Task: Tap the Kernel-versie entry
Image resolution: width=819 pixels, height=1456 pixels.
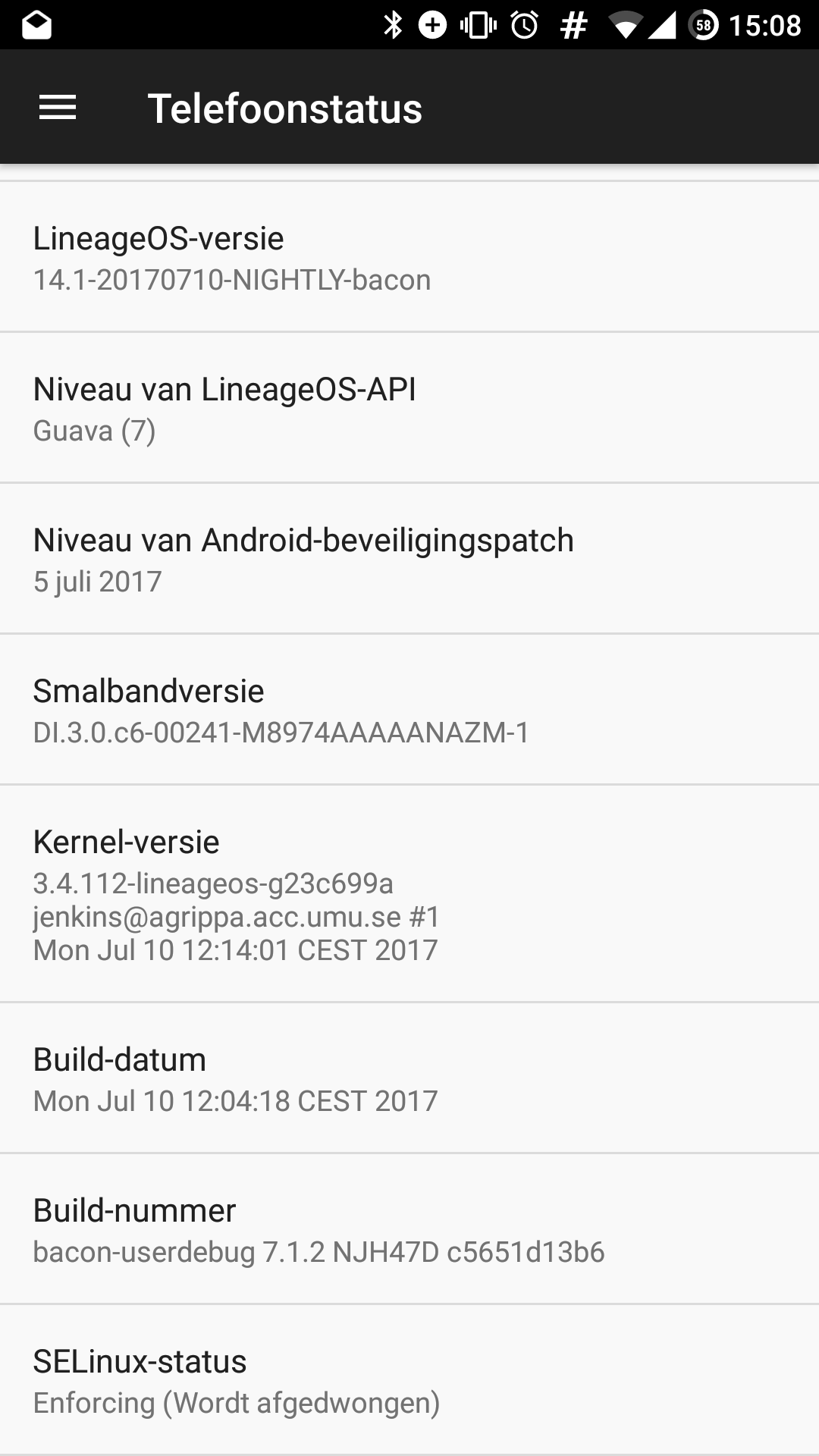Action: [x=409, y=894]
